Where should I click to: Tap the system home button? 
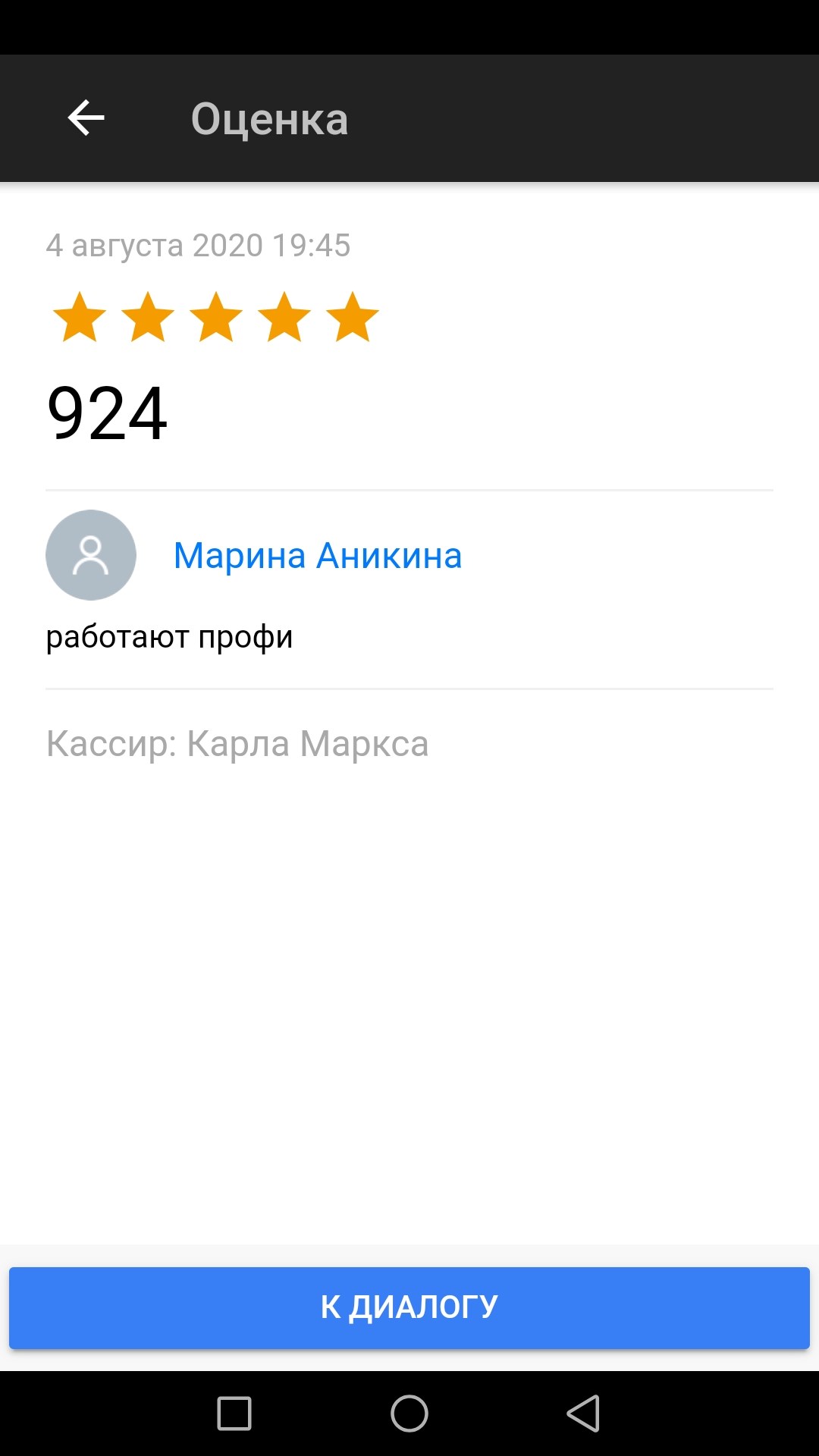(409, 1414)
